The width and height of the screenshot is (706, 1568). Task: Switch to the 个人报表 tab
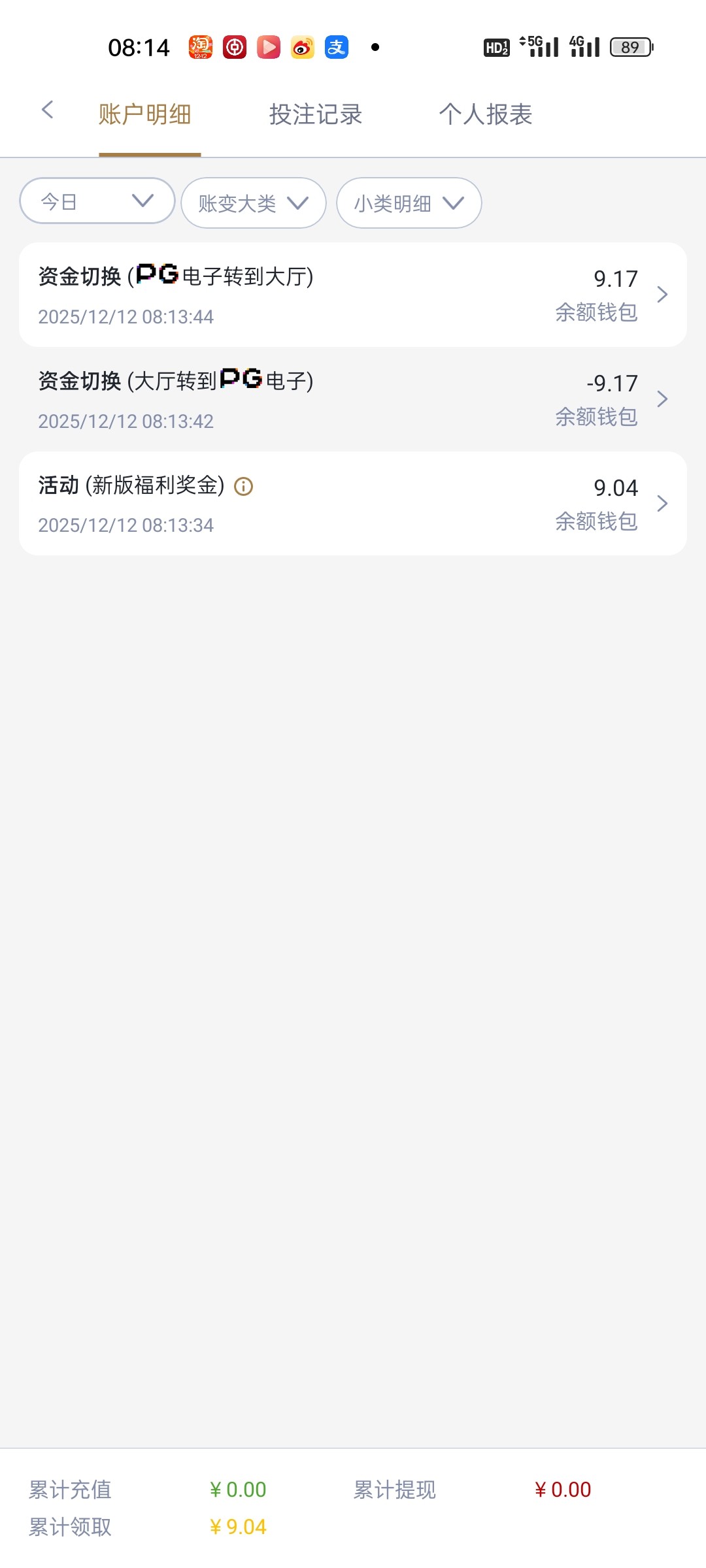click(485, 114)
